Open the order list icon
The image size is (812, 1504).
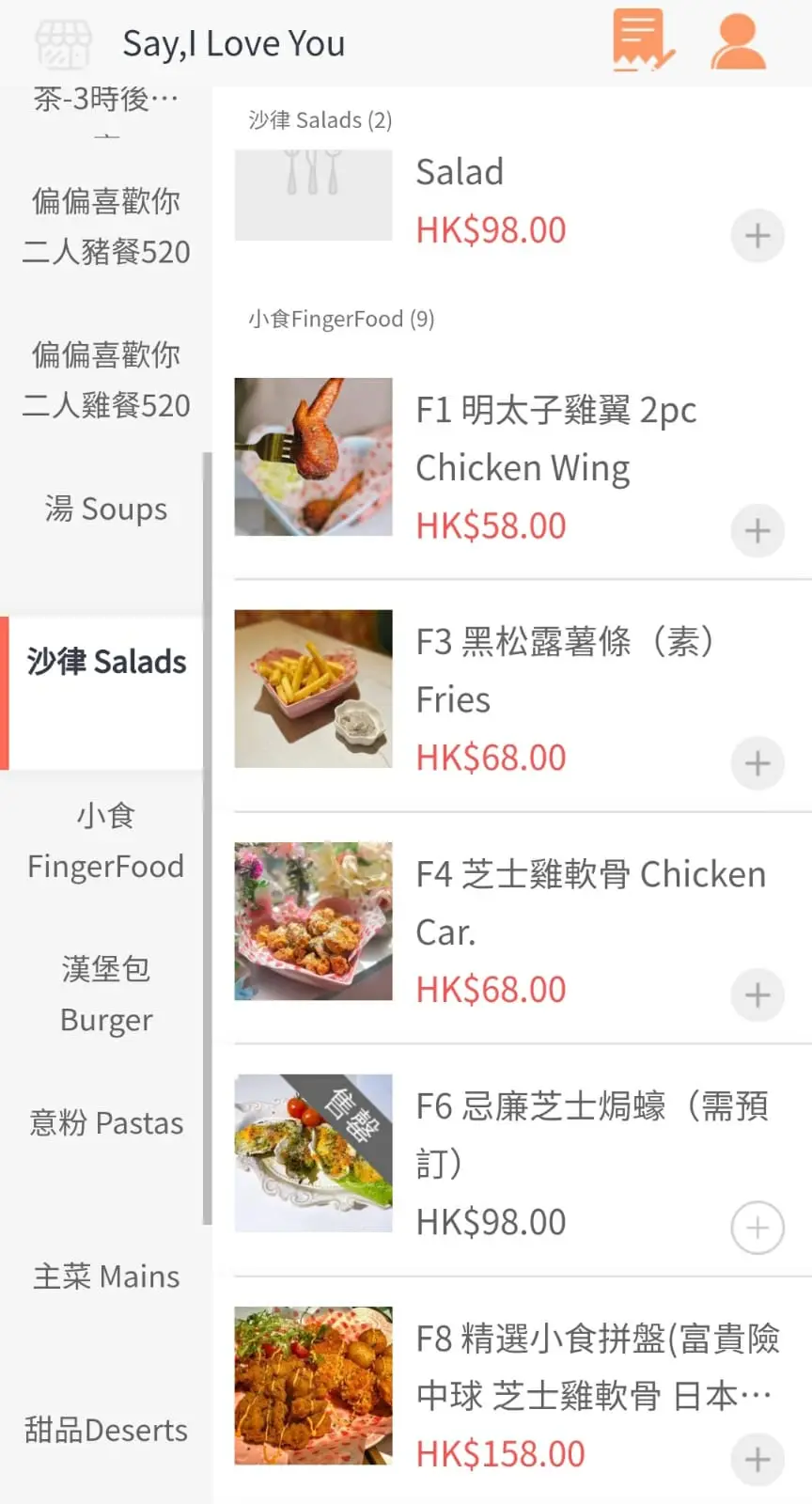point(642,40)
